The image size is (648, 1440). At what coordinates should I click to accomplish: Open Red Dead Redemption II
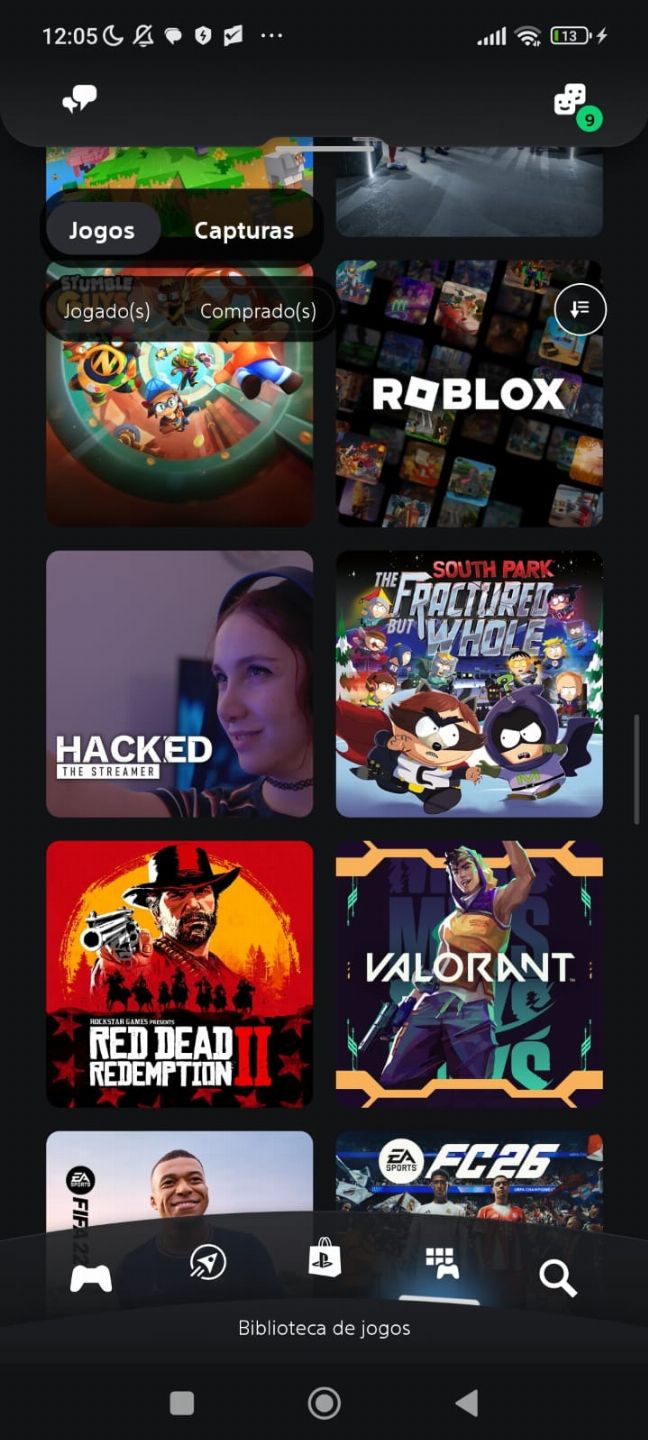[x=179, y=974]
